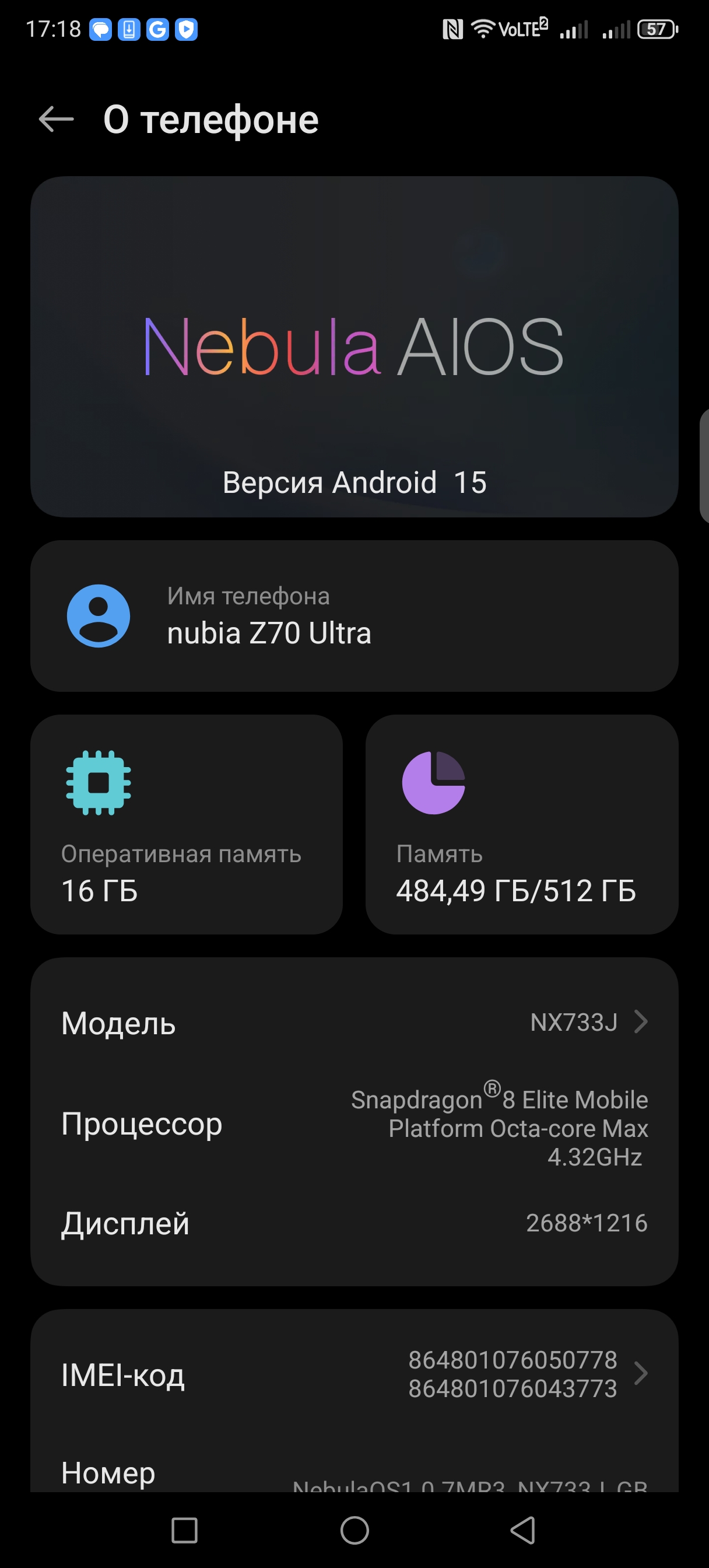Viewport: 709px width, 1568px height.
Task: Open the Nebula AIOS Android version card
Action: 354,347
